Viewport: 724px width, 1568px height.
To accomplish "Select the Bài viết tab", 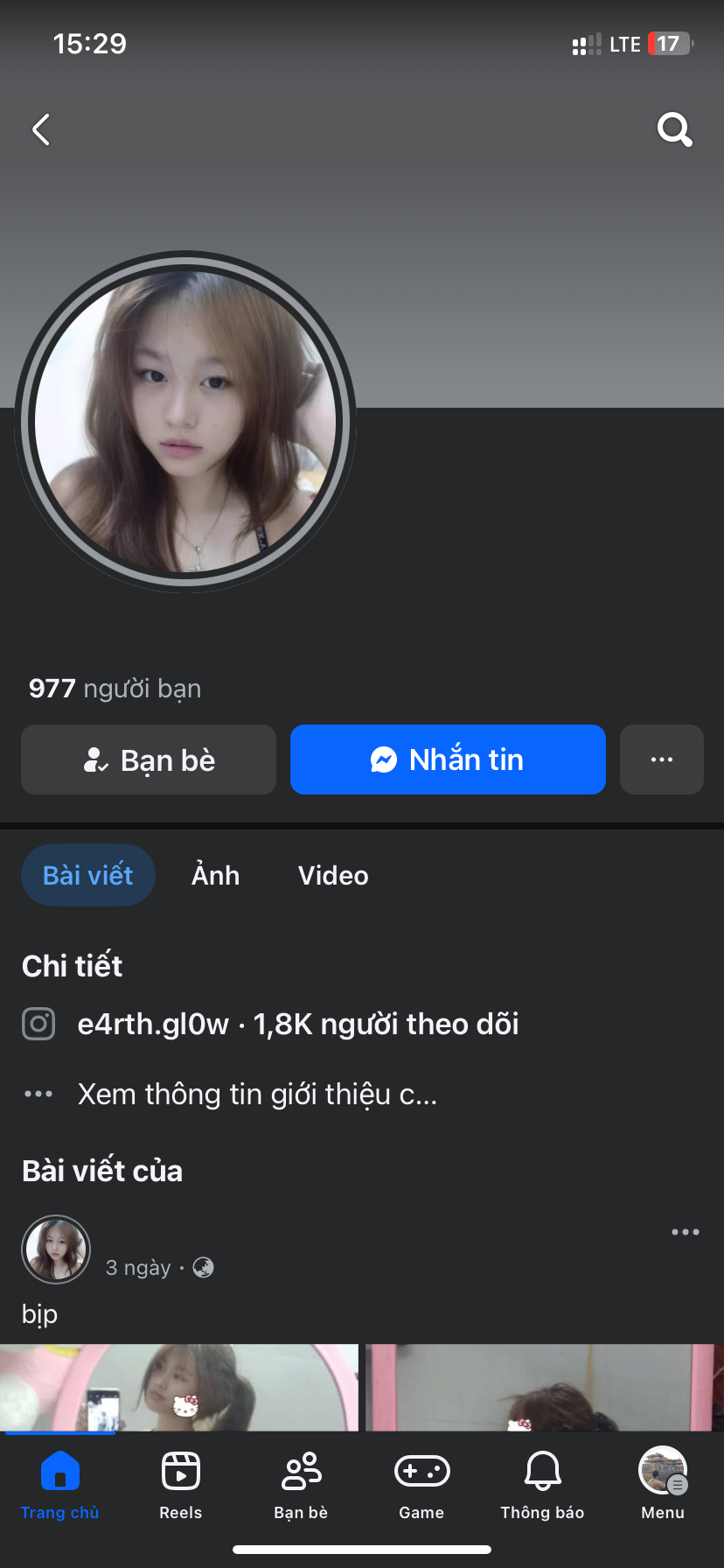I will coord(88,875).
